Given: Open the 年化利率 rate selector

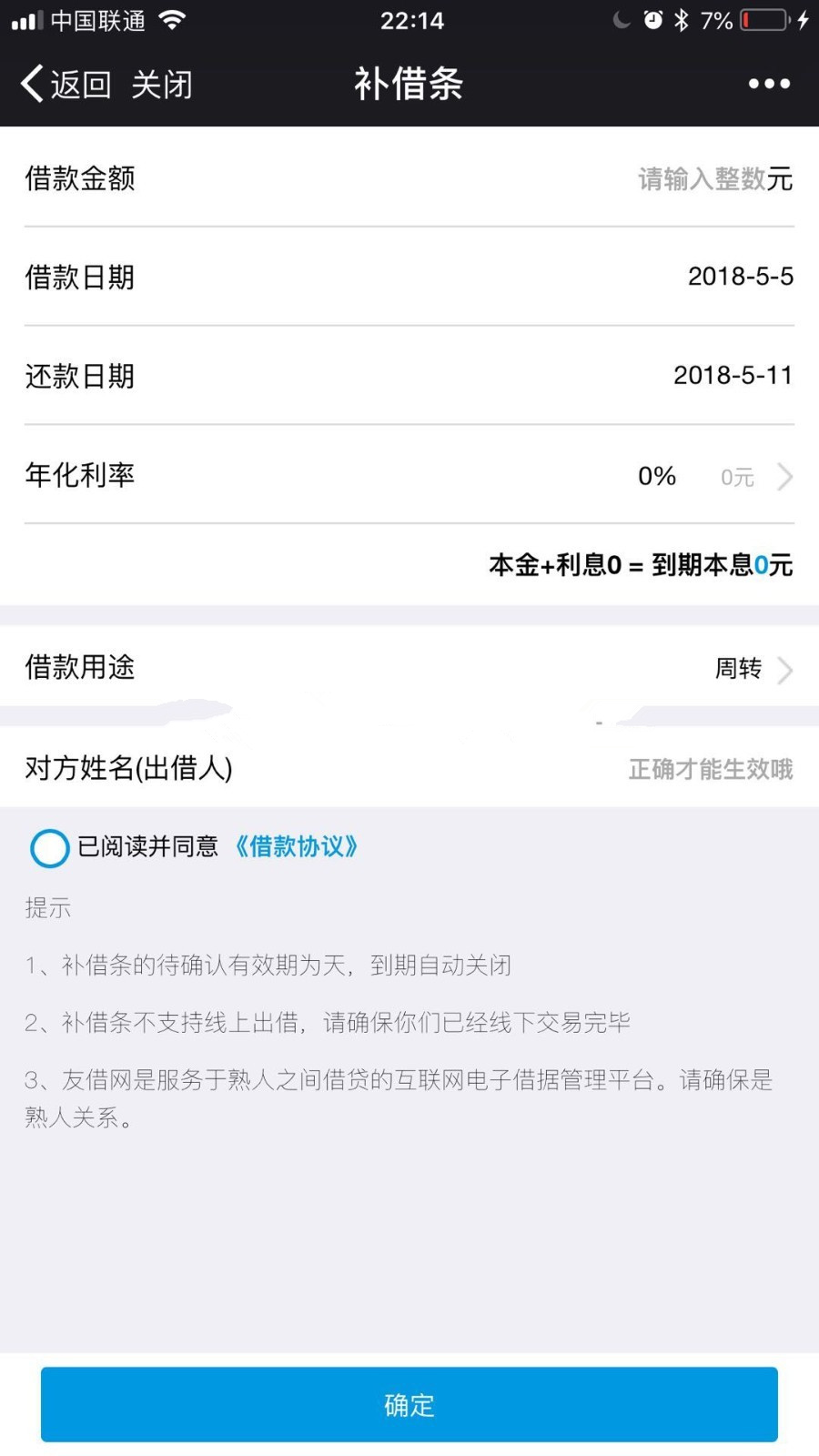Looking at the screenshot, I should (715, 476).
